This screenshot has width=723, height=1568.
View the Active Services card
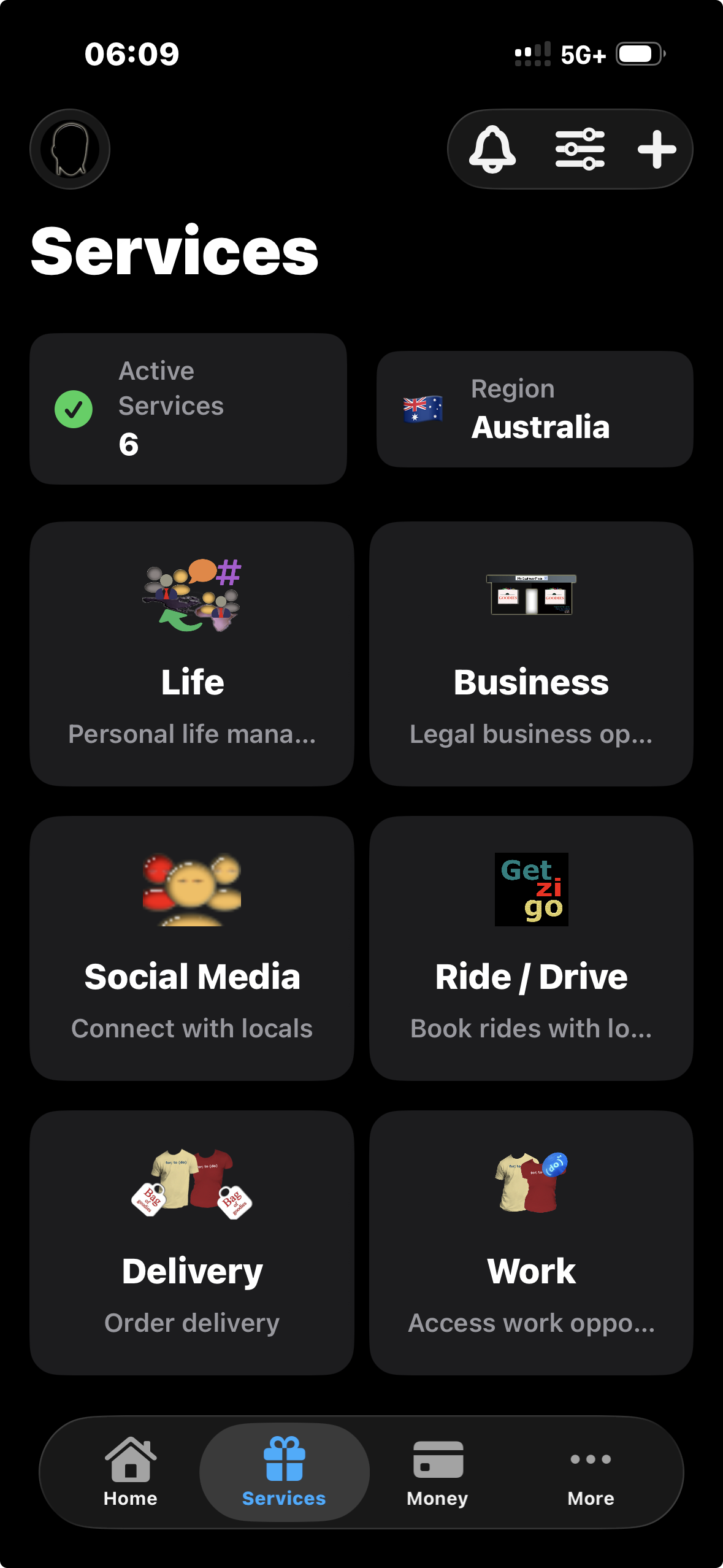tap(188, 409)
